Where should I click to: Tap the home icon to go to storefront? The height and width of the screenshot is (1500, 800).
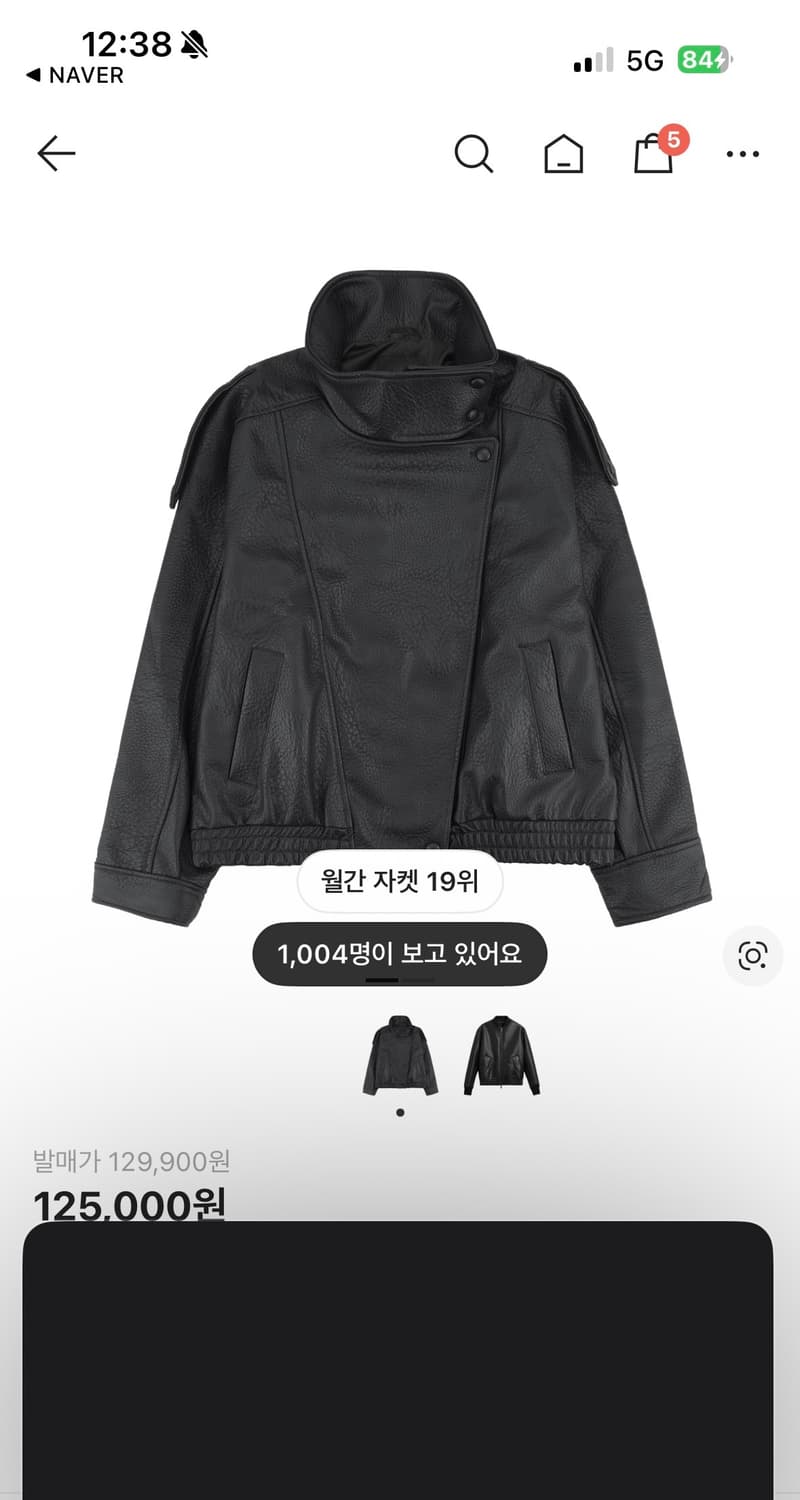(564, 155)
